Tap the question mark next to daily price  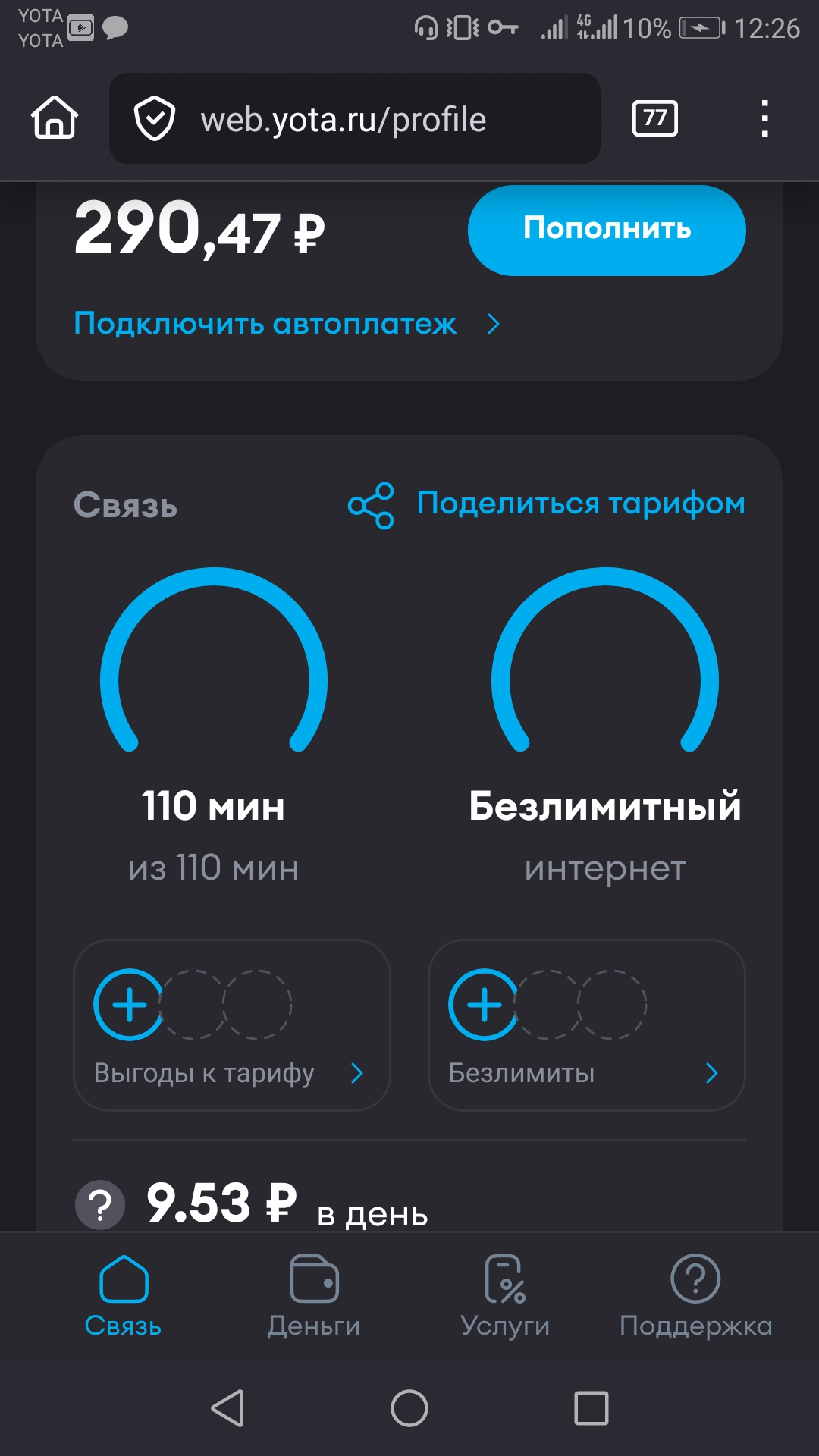[x=100, y=1204]
